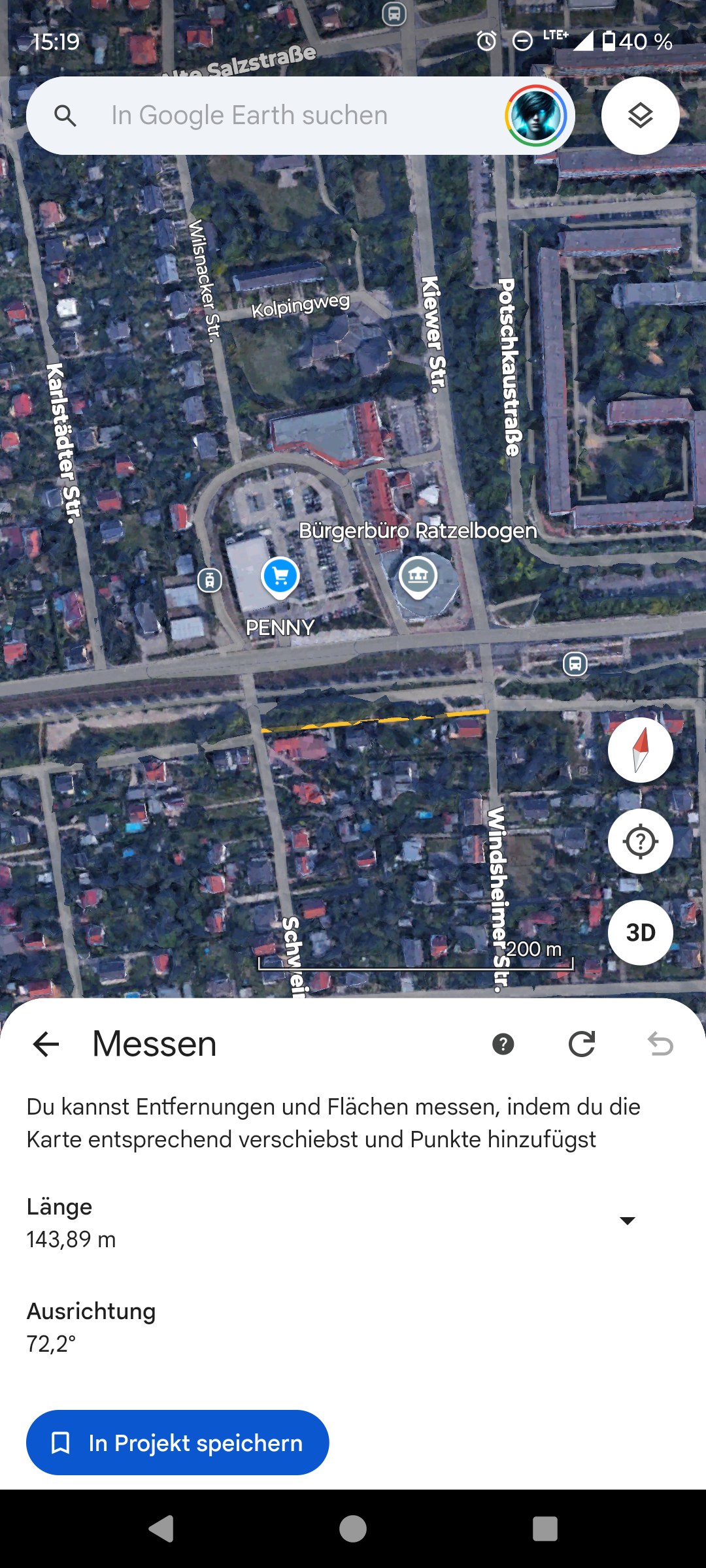Screen dimensions: 706x1568
Task: Restart the measurement
Action: point(581,1044)
